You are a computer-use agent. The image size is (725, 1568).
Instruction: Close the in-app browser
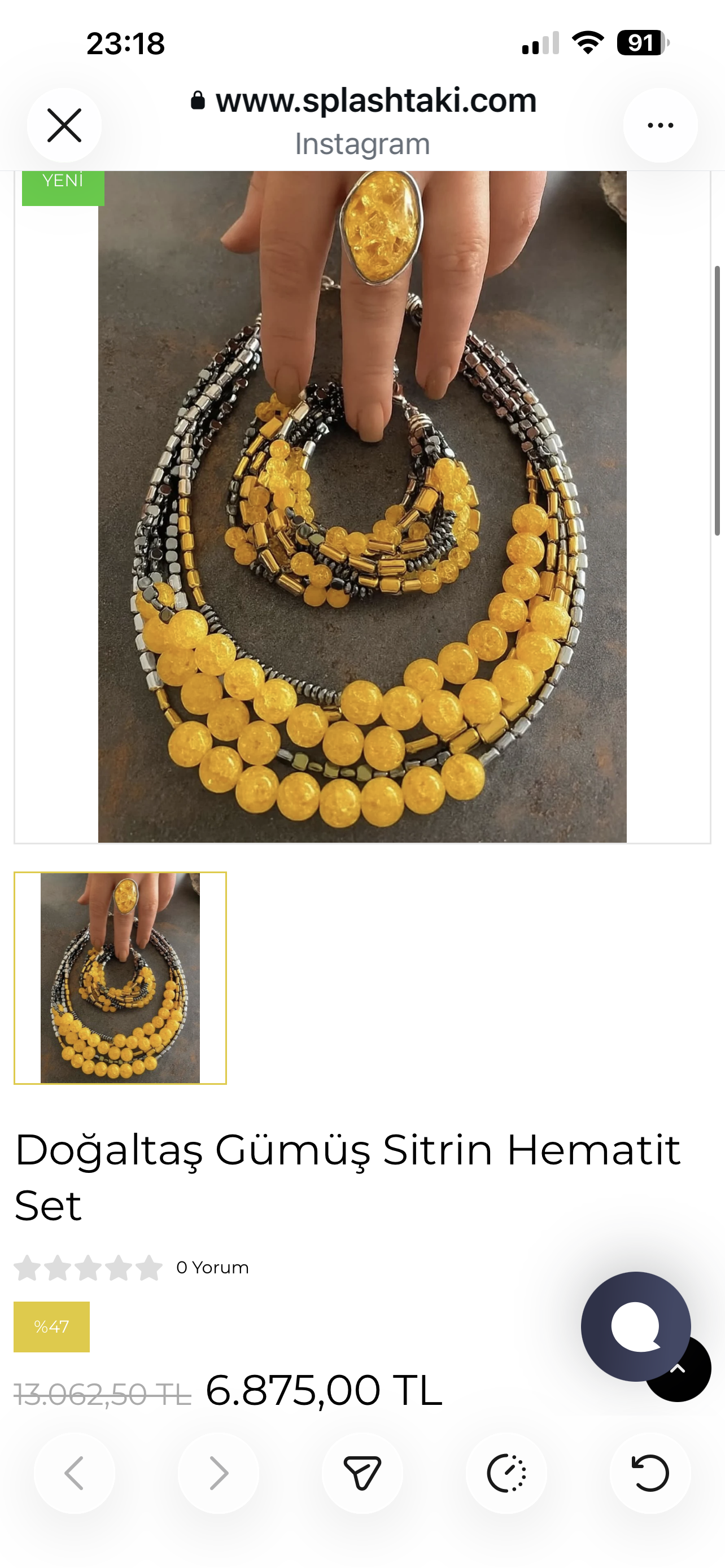[x=64, y=125]
